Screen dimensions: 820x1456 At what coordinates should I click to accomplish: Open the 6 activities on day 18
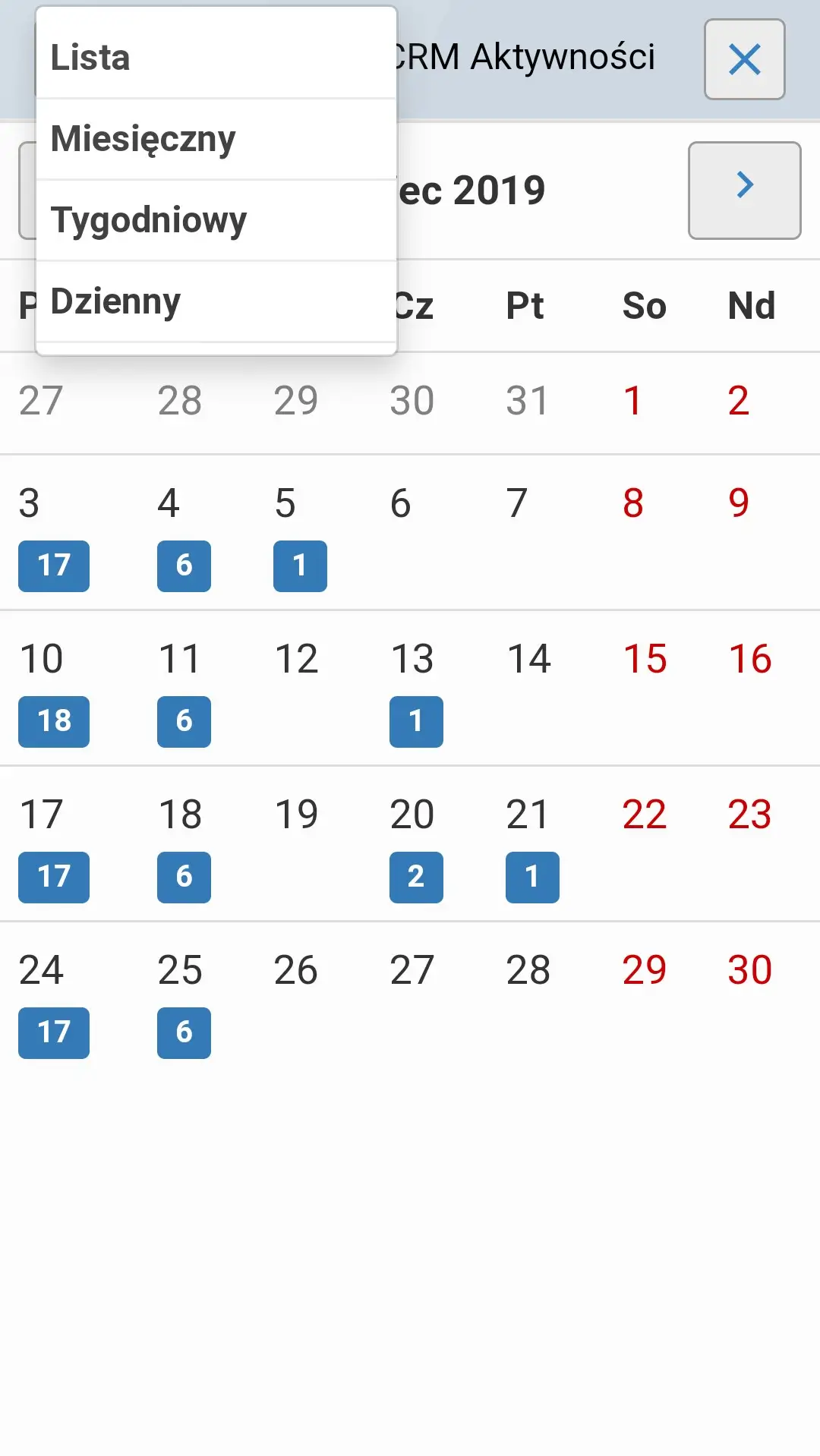tap(184, 877)
